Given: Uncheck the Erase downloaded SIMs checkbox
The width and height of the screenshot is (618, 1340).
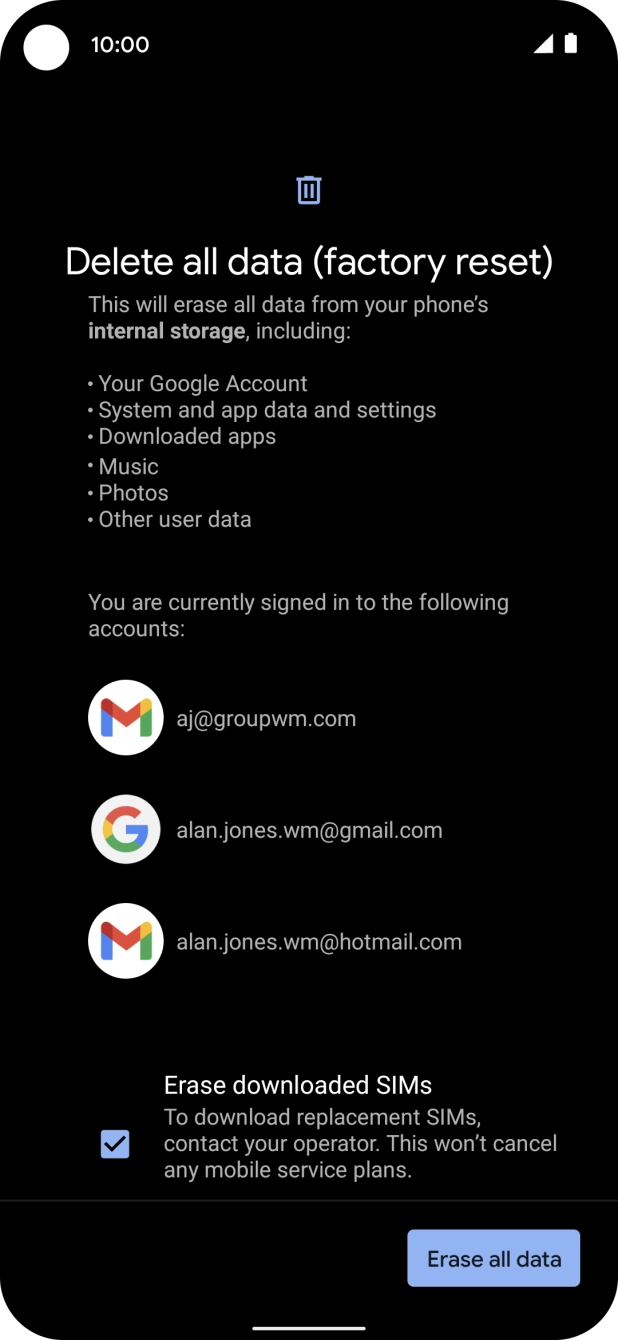Looking at the screenshot, I should [115, 1144].
